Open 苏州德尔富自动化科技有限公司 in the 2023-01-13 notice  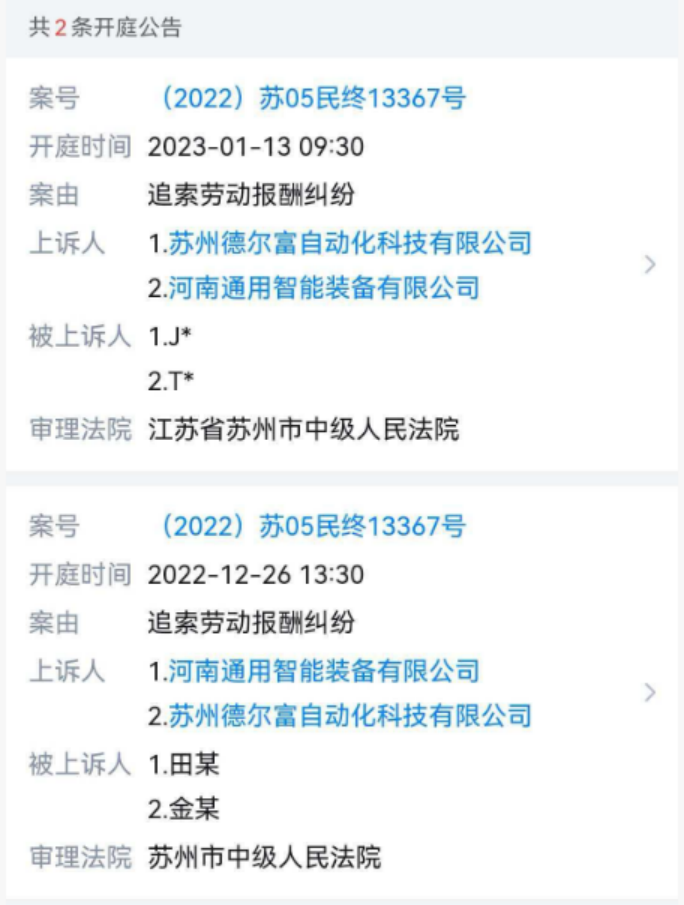click(350, 242)
